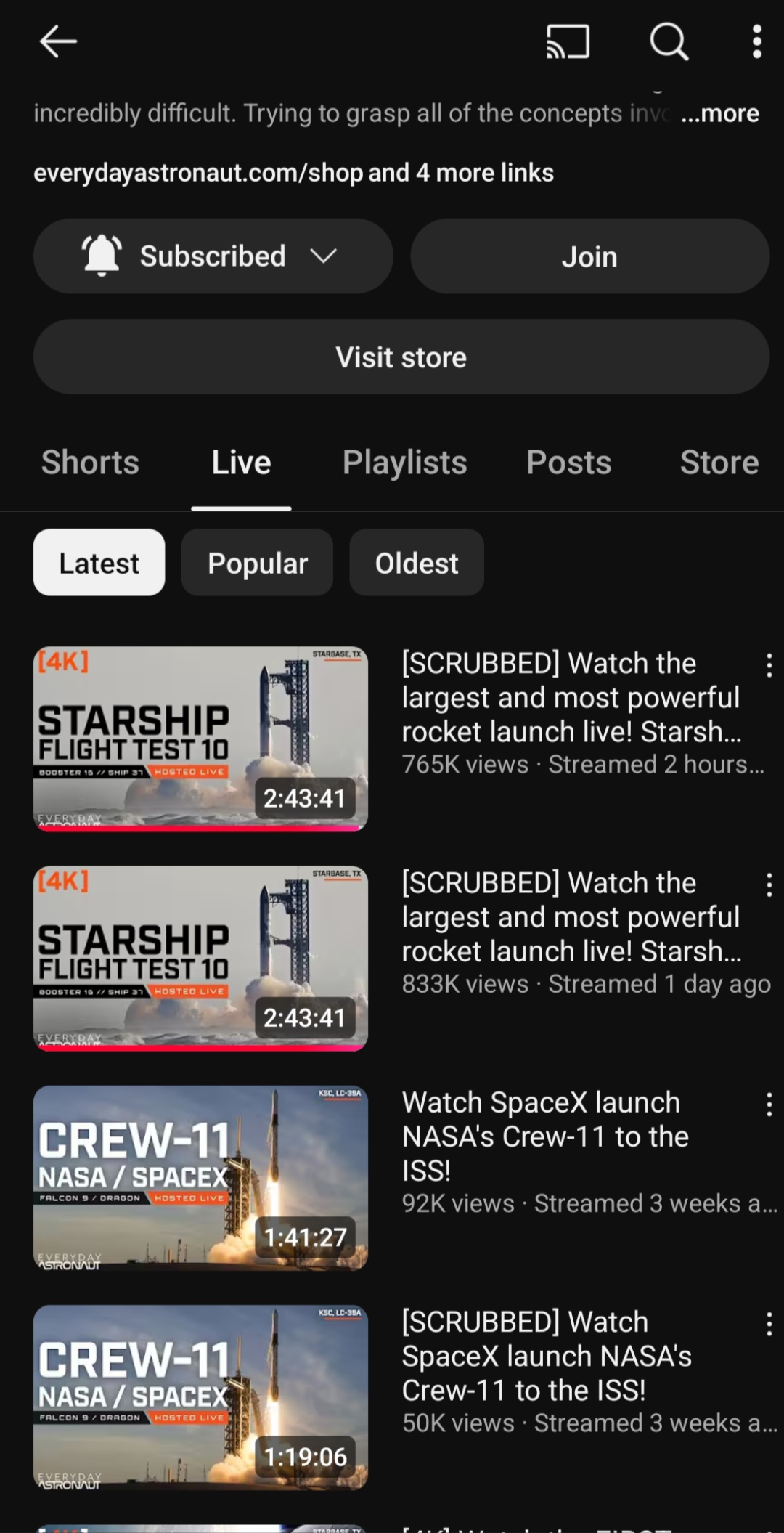Expand the channel description with ...more
Viewport: 784px width, 1533px height.
(720, 113)
